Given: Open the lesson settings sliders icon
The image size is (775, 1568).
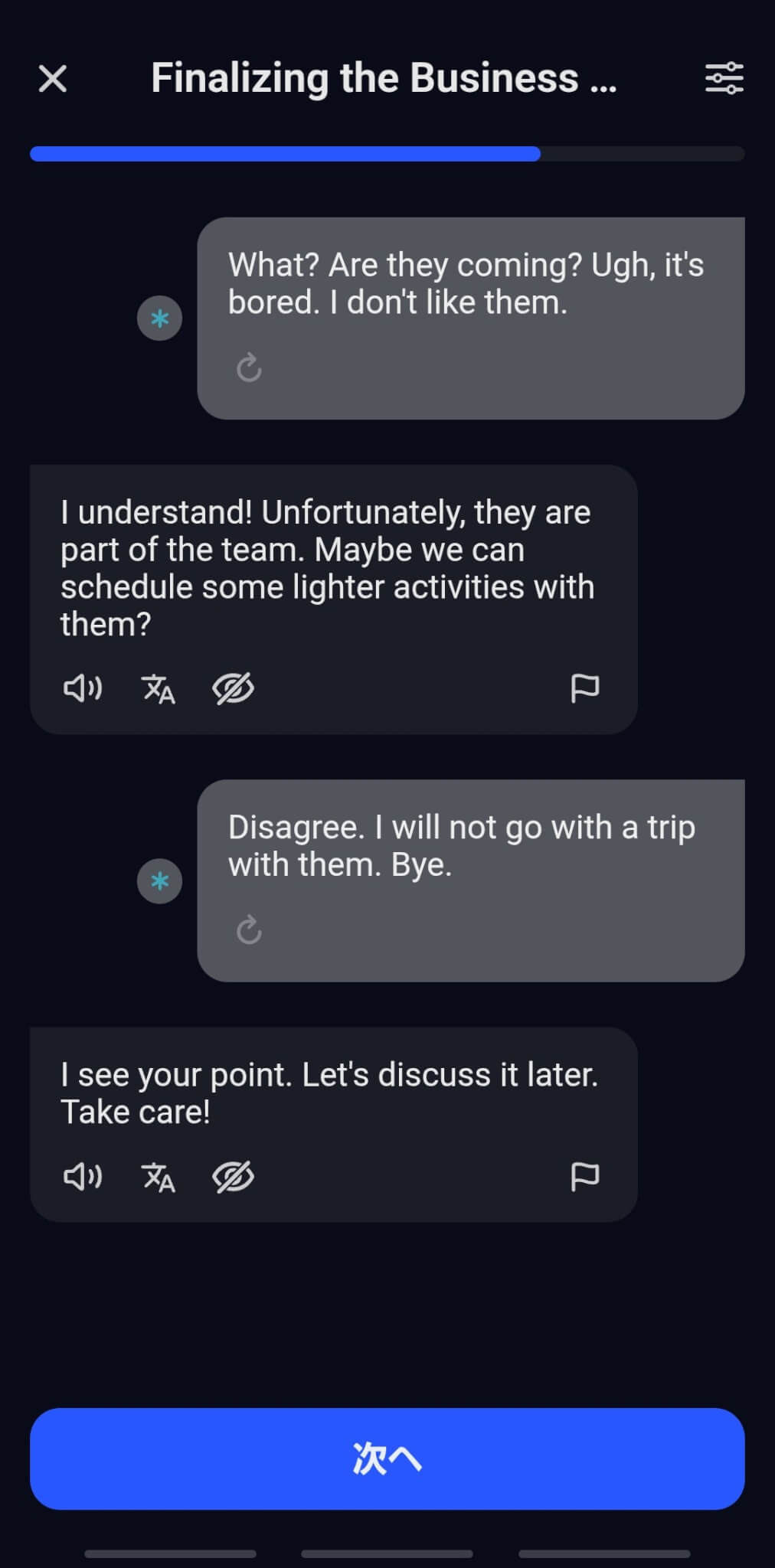Looking at the screenshot, I should [x=724, y=78].
